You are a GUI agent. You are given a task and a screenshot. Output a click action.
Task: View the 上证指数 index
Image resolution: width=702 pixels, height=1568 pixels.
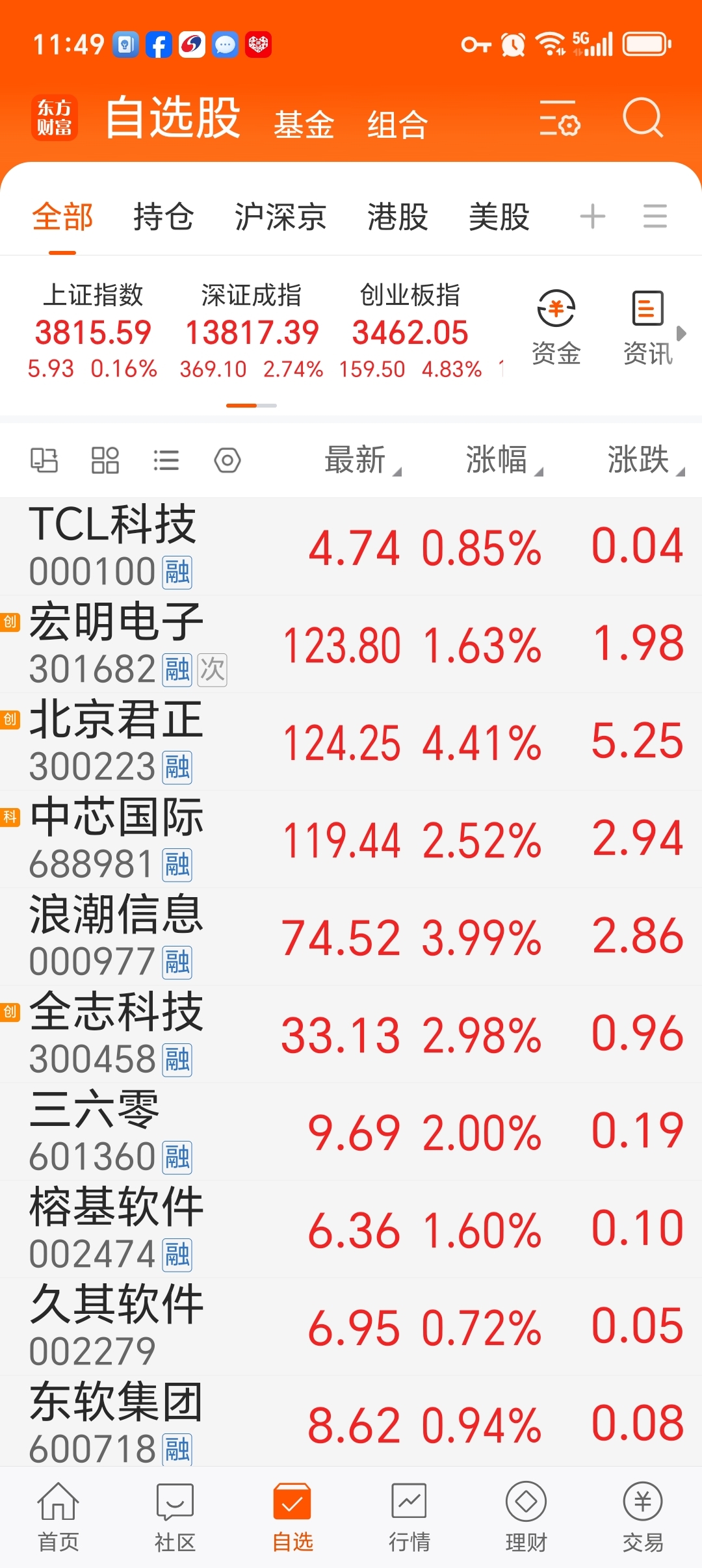pos(92,331)
